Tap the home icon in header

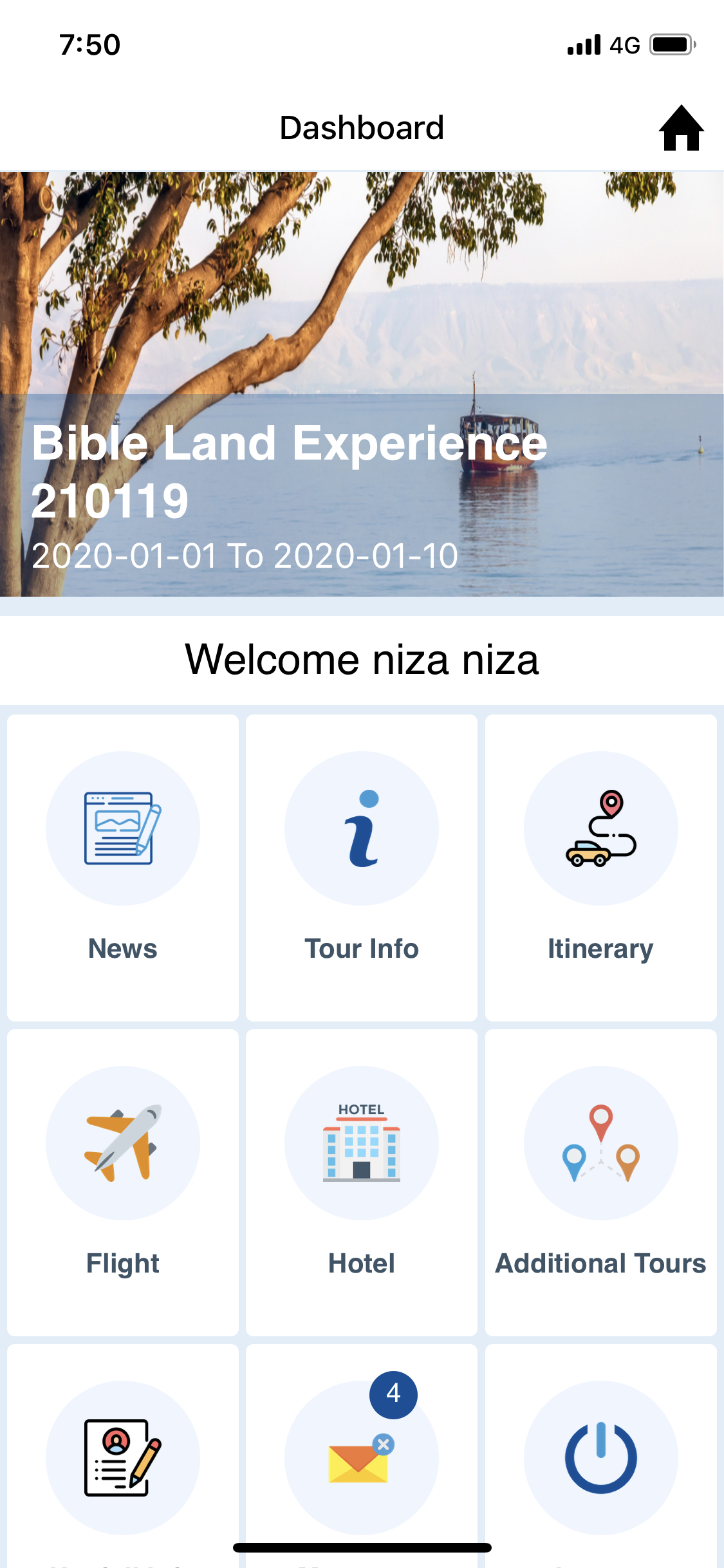681,128
